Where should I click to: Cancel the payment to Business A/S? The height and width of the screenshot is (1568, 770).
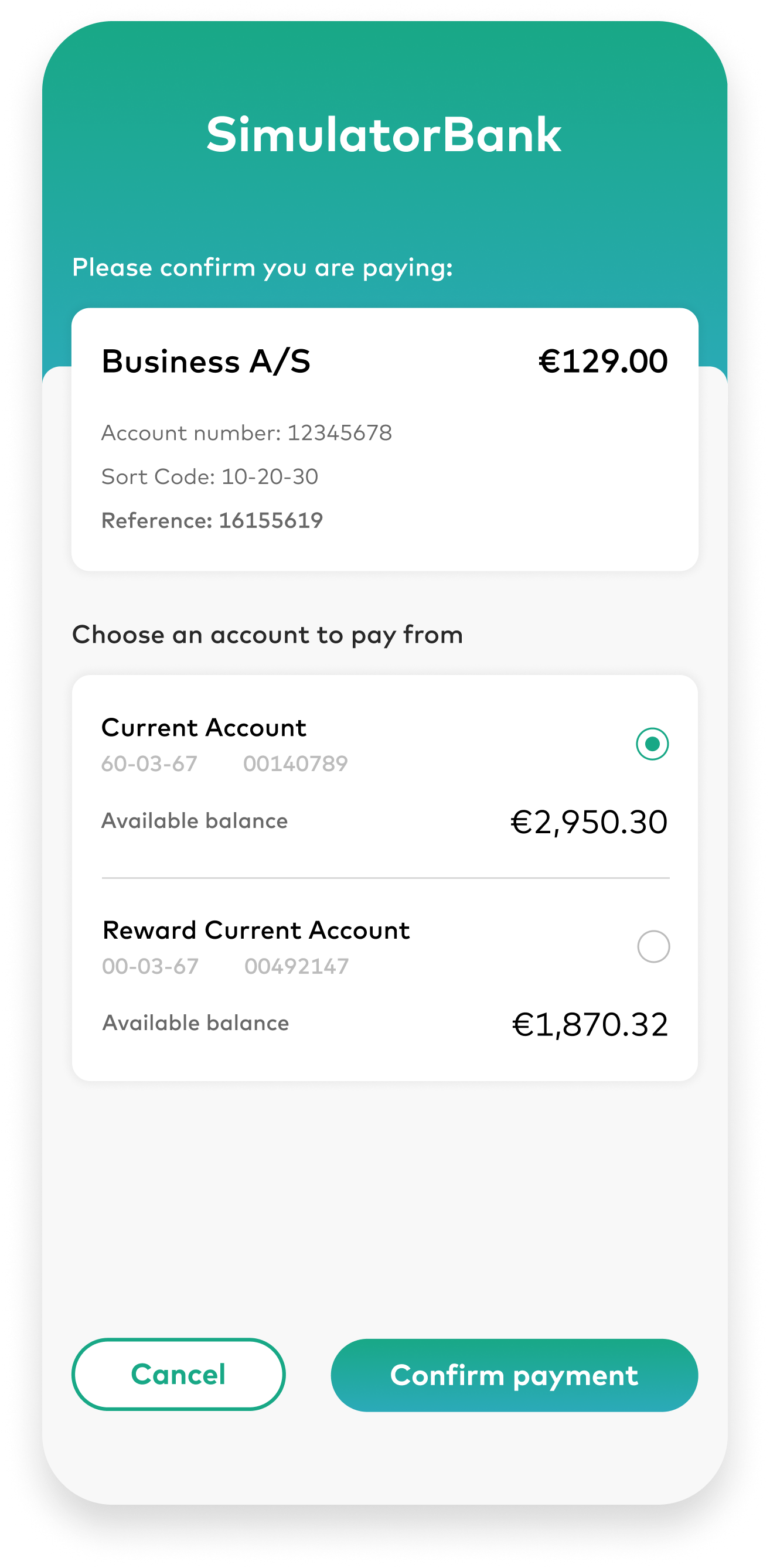(178, 1376)
